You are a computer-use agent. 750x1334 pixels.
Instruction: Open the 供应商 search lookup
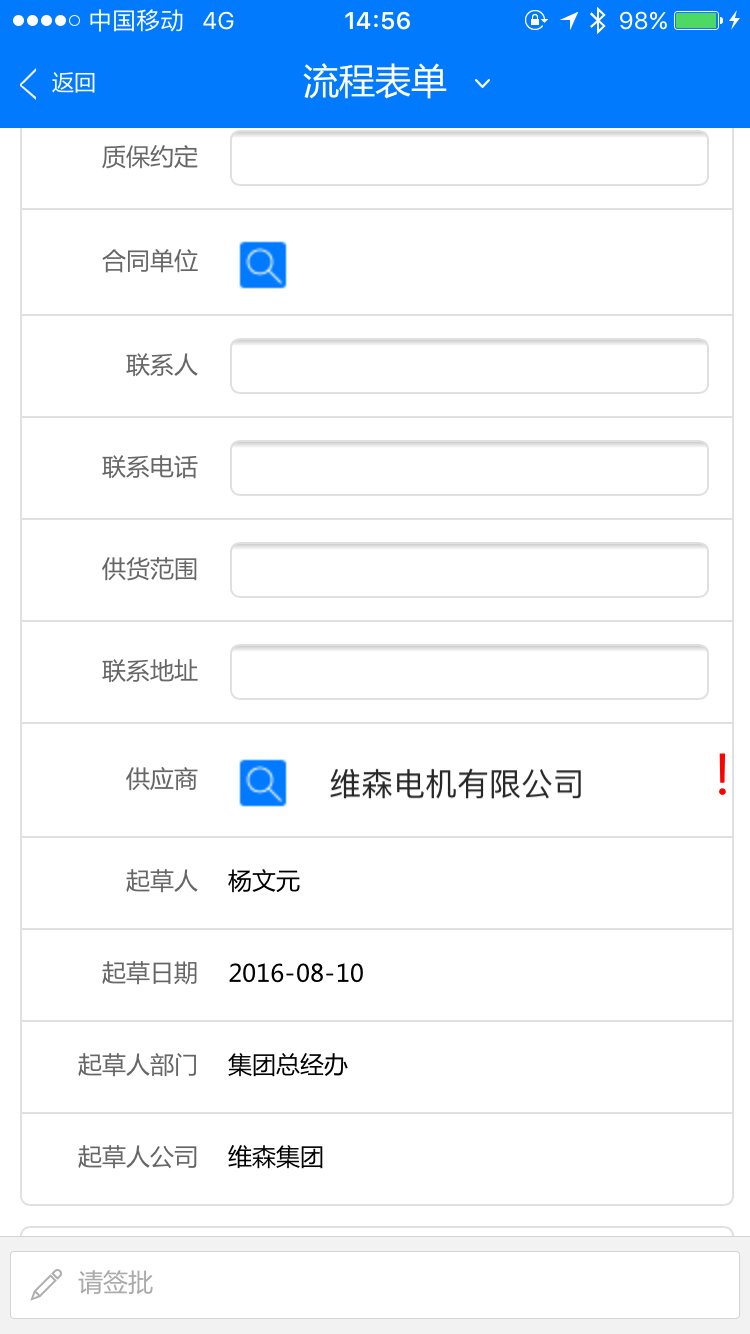pos(263,783)
